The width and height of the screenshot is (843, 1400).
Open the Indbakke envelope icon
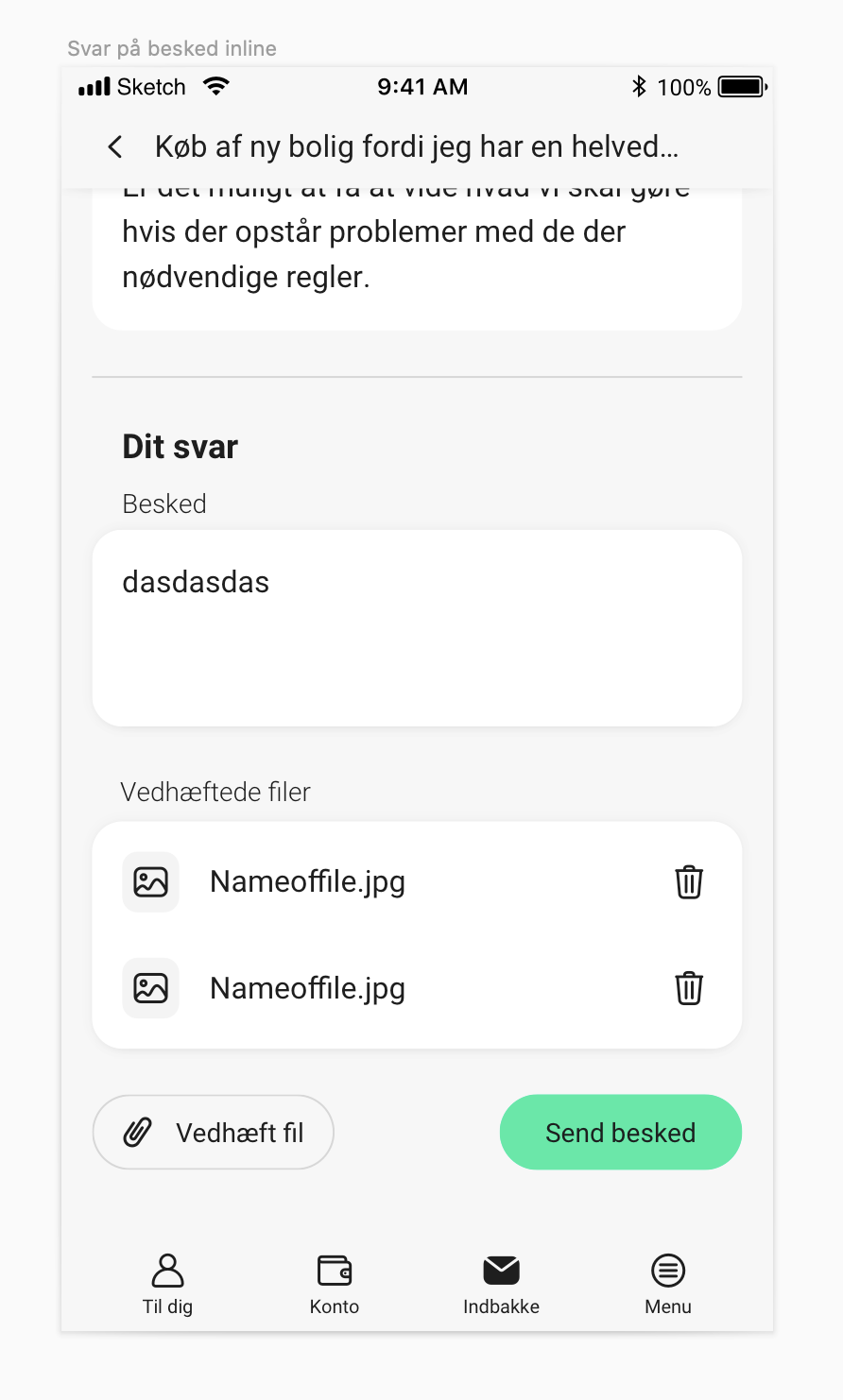501,1269
